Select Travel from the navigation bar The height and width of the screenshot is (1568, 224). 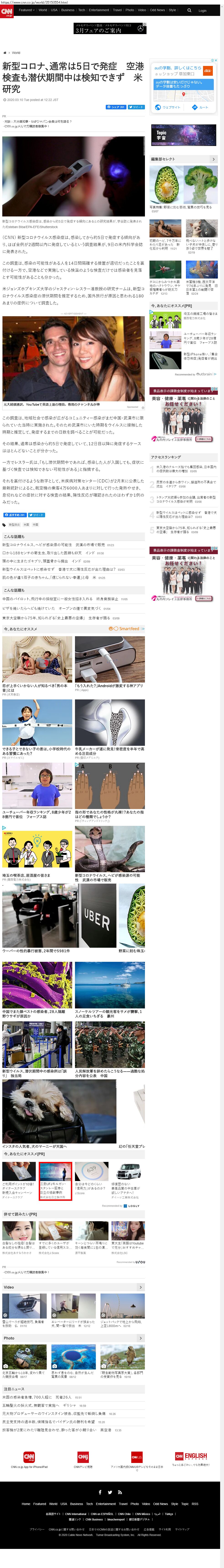pos(117,10)
